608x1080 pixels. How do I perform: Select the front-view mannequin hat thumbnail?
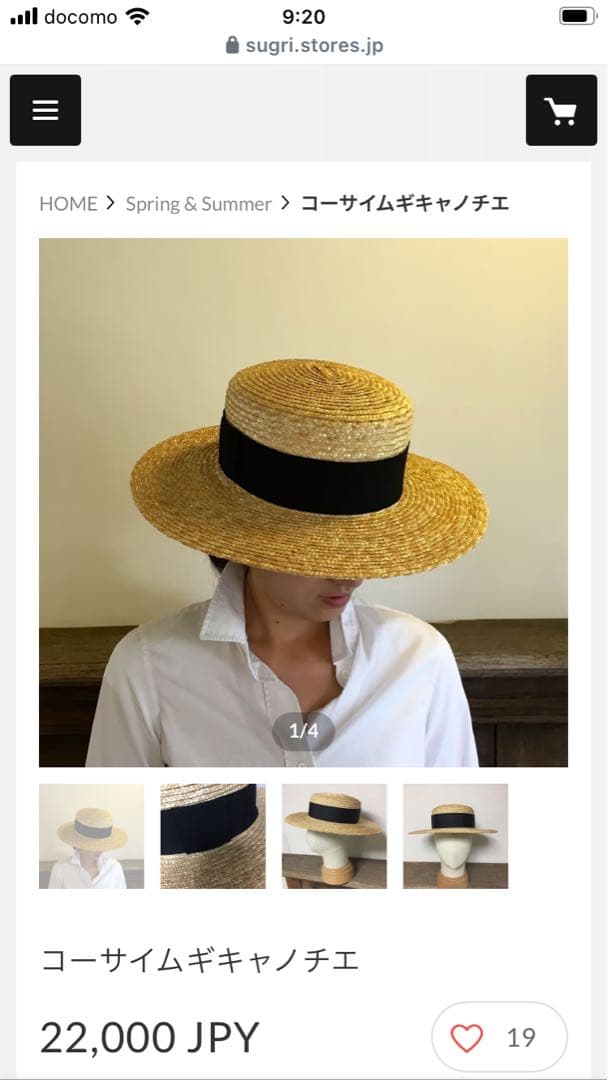[455, 836]
